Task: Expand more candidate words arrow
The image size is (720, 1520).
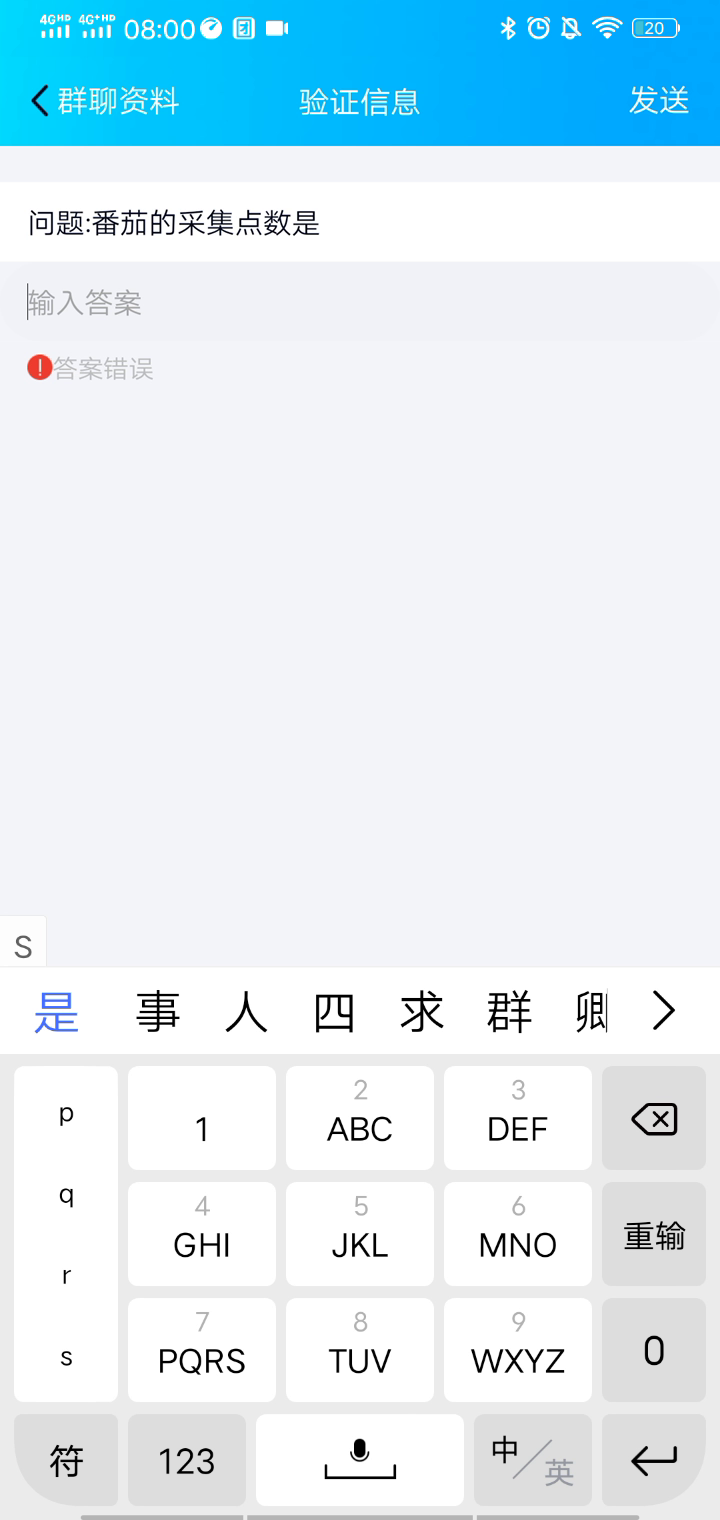Action: click(x=663, y=1012)
